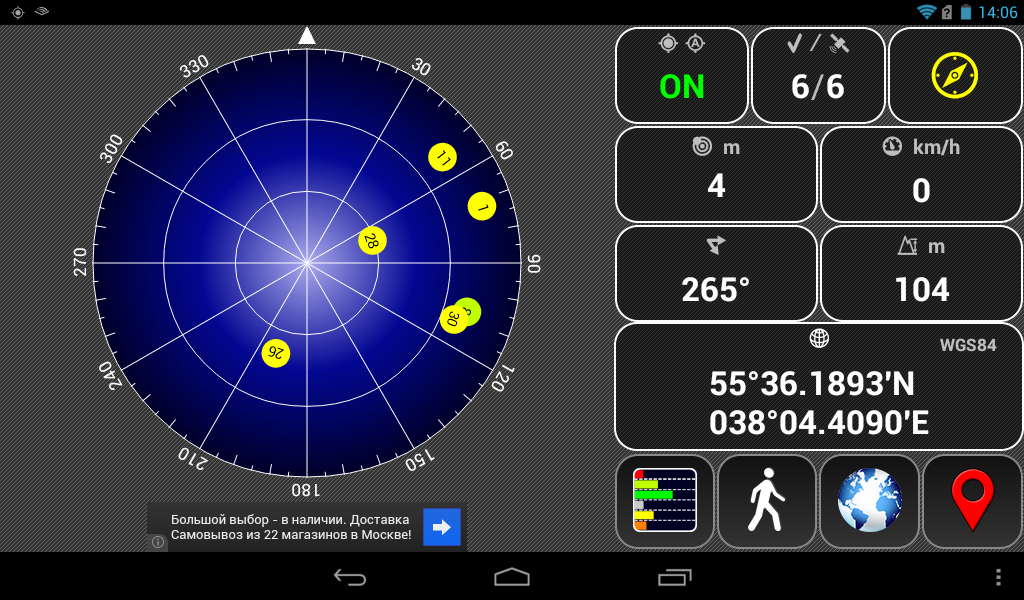The width and height of the screenshot is (1024, 600).
Task: Toggle the GPS ON status tile
Action: [x=682, y=76]
